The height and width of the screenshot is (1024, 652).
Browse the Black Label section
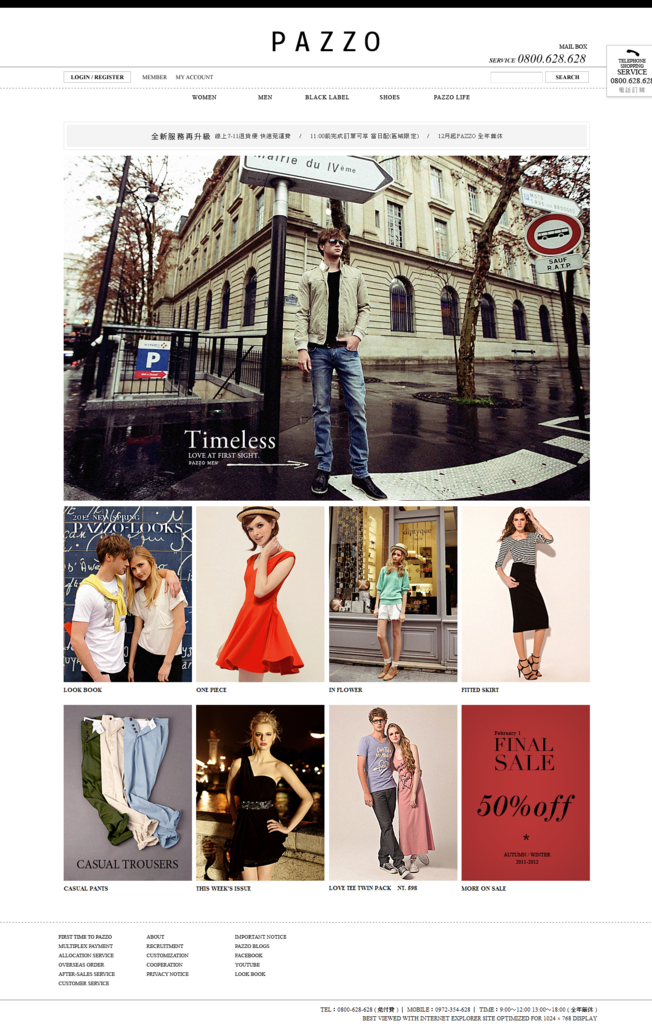click(327, 97)
